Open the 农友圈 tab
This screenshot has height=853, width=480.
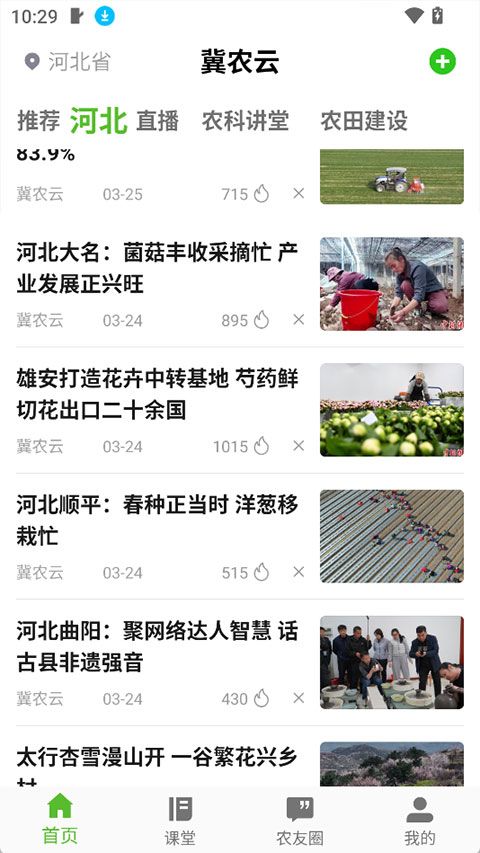click(300, 820)
